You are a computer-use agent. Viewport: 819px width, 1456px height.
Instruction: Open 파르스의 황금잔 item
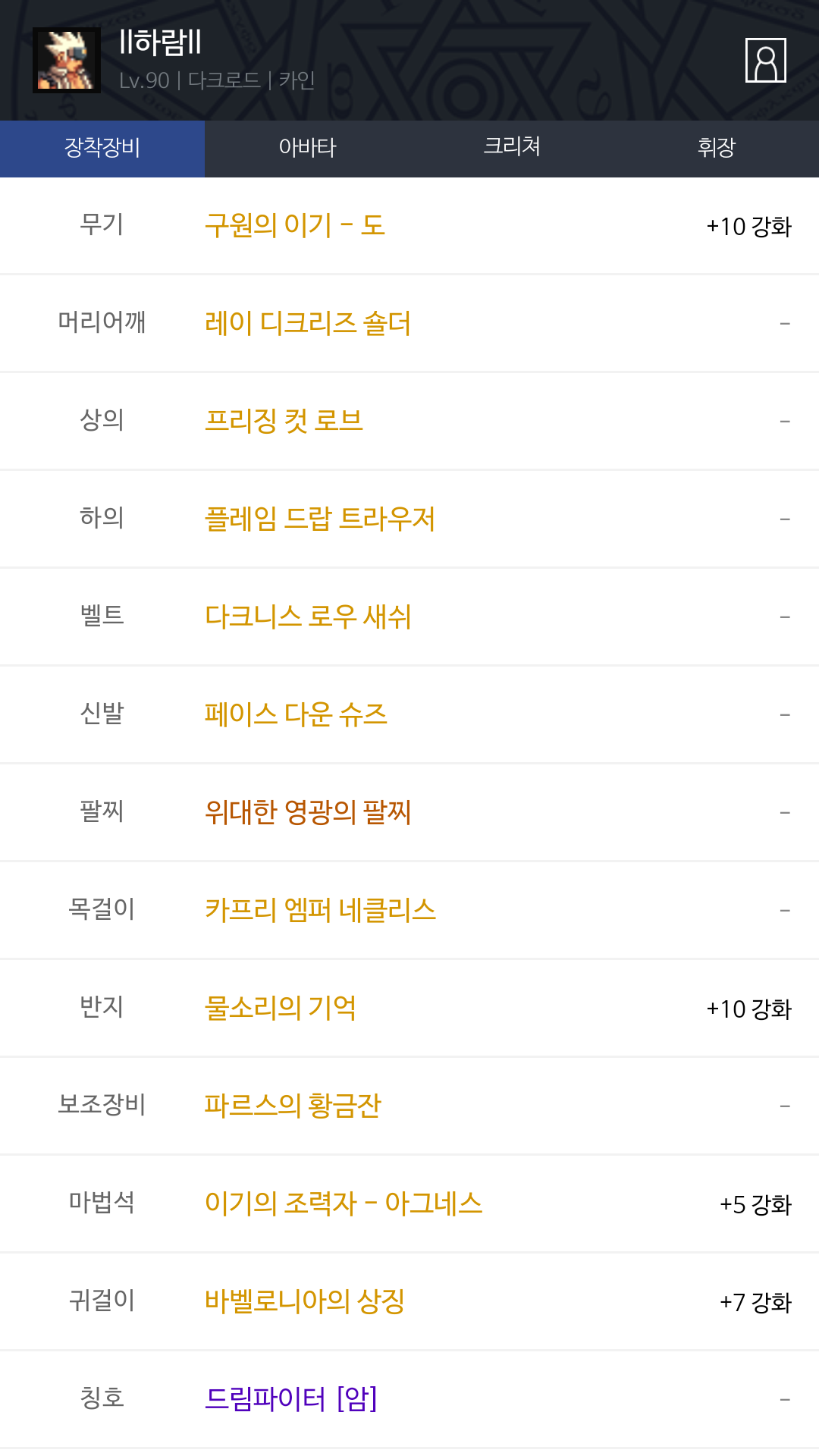[292, 1106]
